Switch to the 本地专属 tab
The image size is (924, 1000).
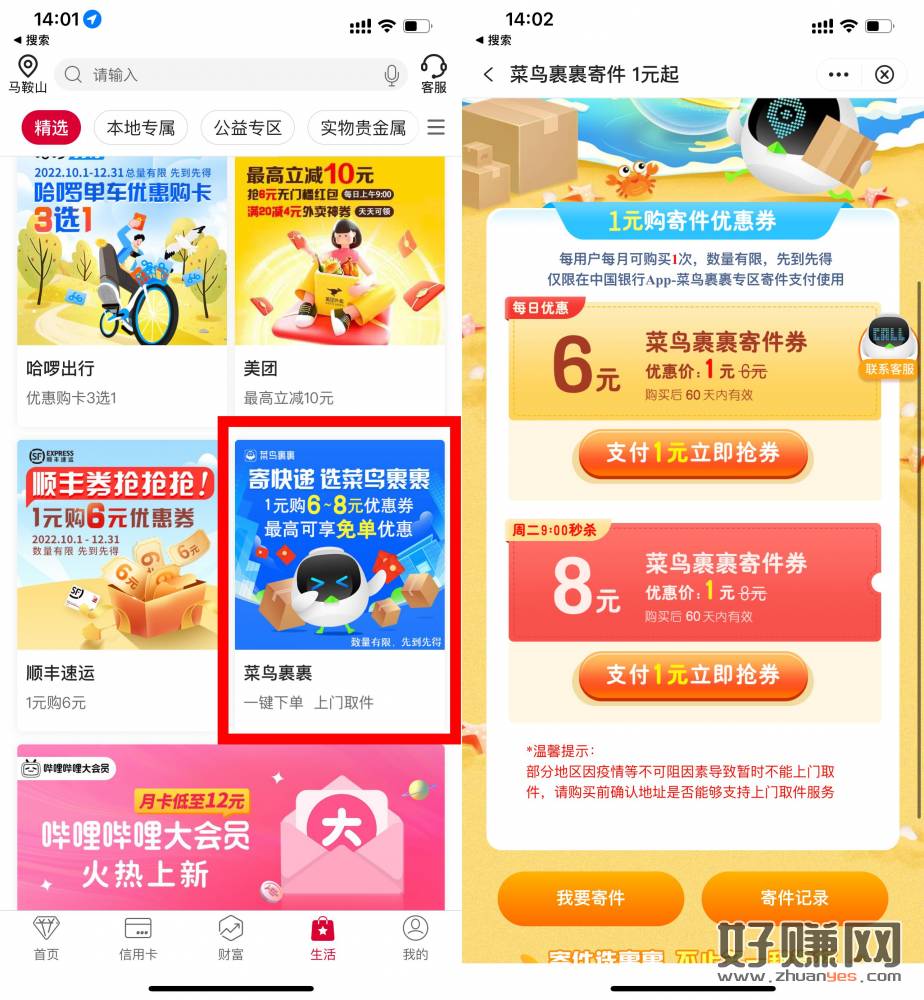coord(140,128)
